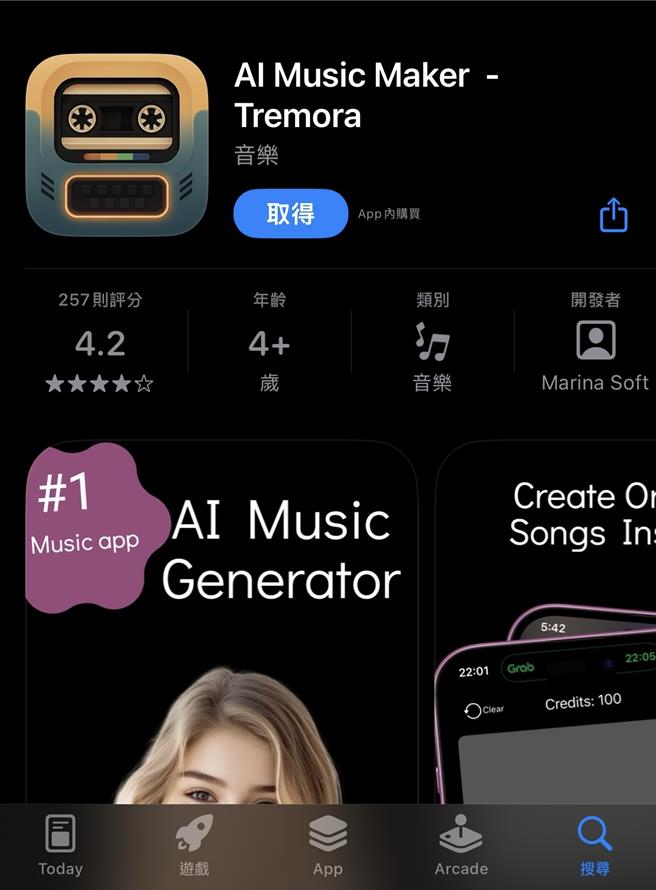Viewport: 656px width, 890px height.
Task: Open the AI Music Generator screenshot
Action: tap(220, 620)
